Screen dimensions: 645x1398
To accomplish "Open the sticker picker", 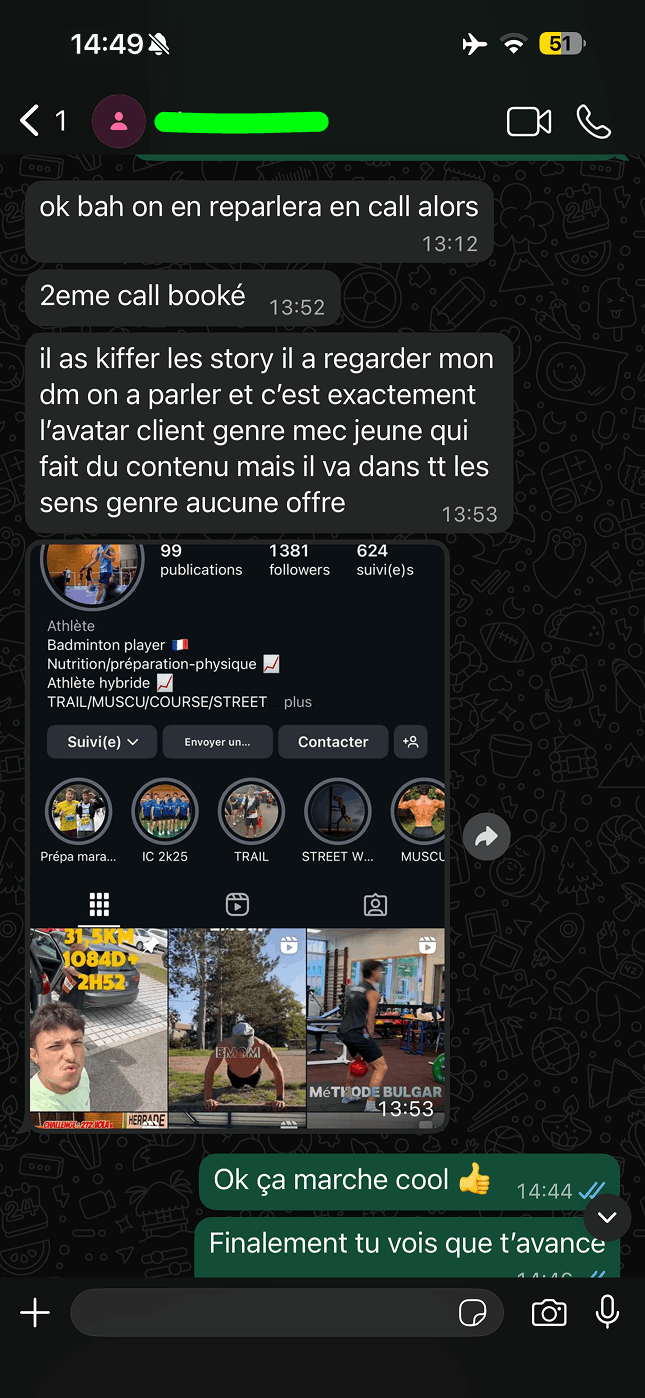I will [472, 1313].
